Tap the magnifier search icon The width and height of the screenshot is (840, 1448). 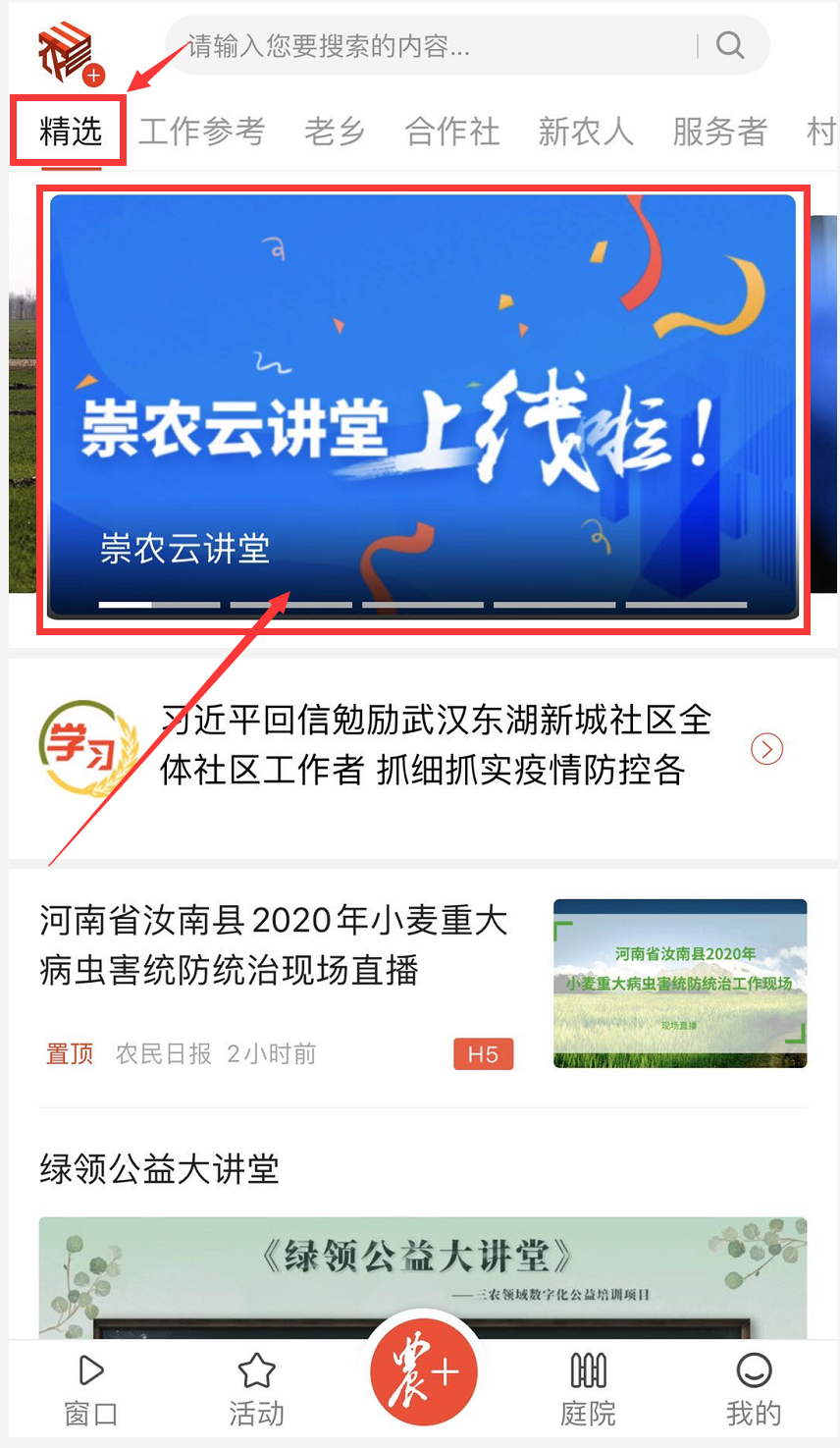coord(730,45)
